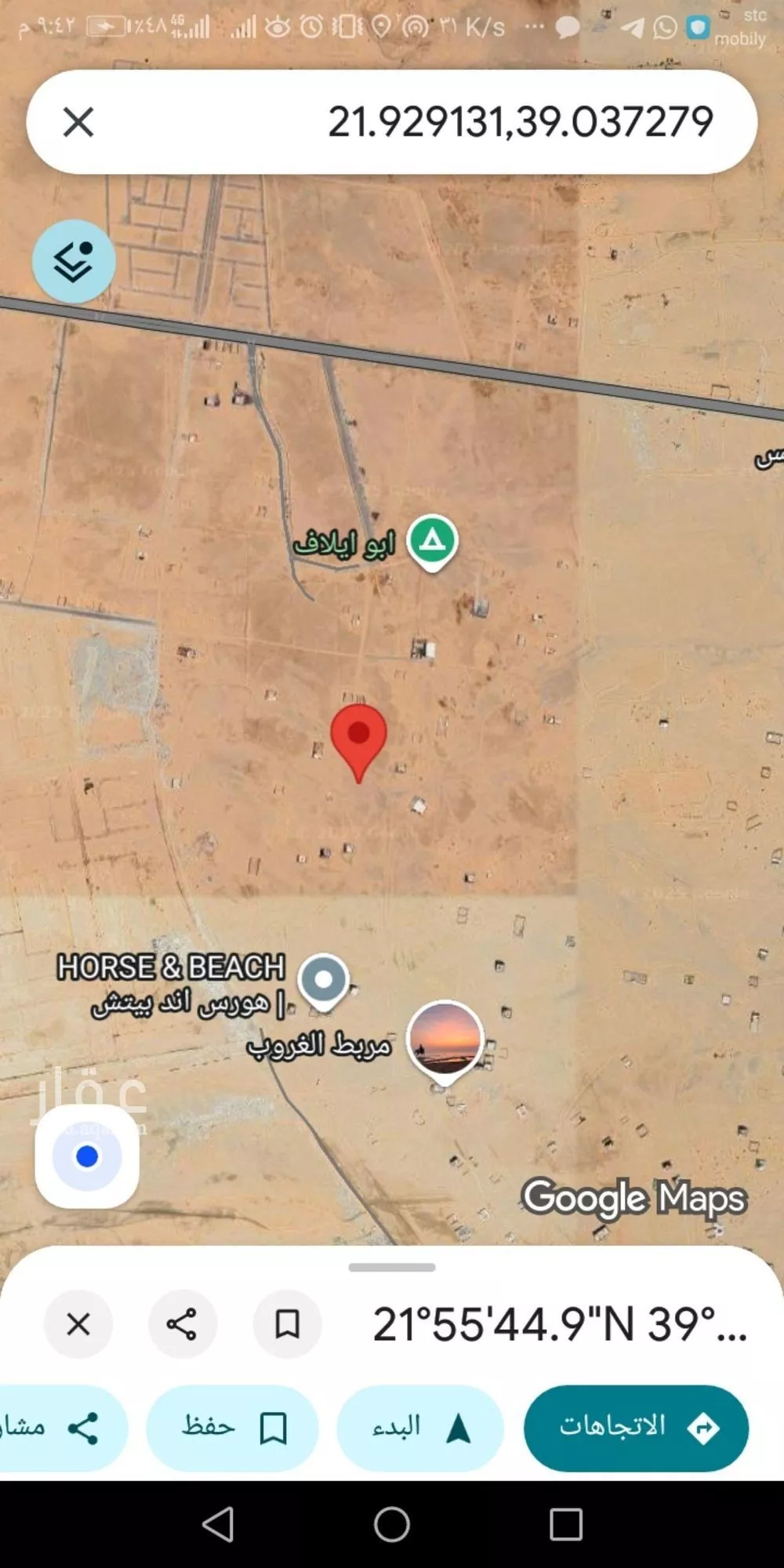Tap the bookmark save icon in the bottom sheet
The image size is (784, 1568).
coord(287,1324)
